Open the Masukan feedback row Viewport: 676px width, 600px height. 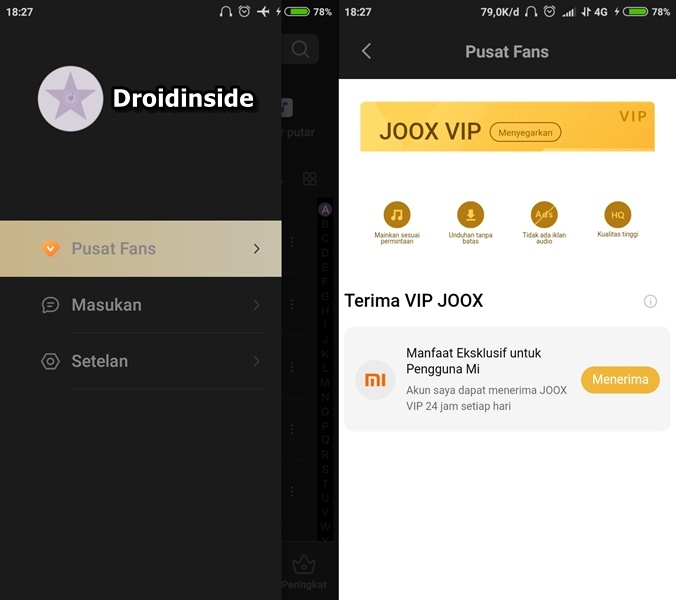[x=140, y=305]
